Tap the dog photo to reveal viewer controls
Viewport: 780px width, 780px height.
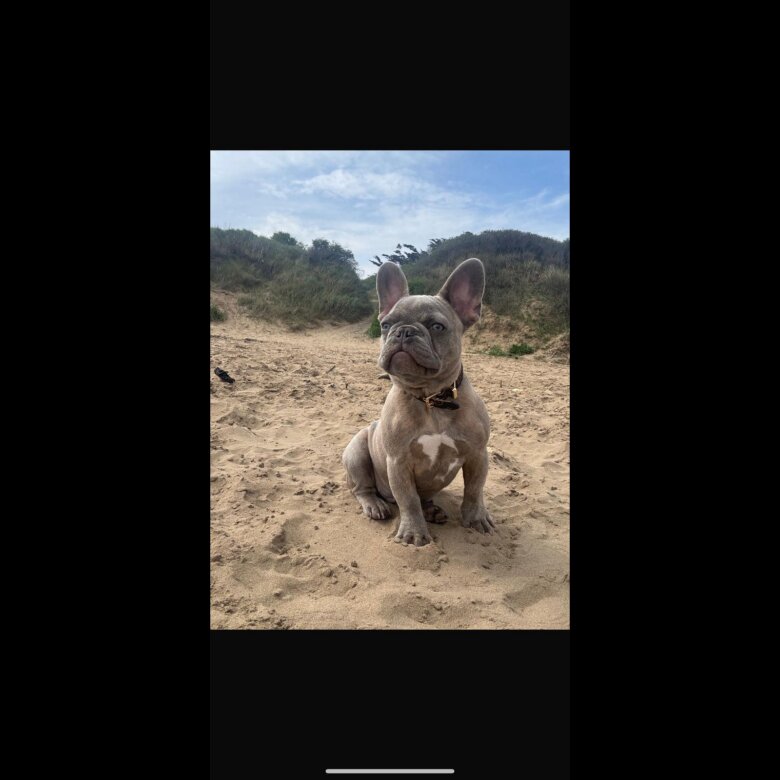click(x=390, y=390)
